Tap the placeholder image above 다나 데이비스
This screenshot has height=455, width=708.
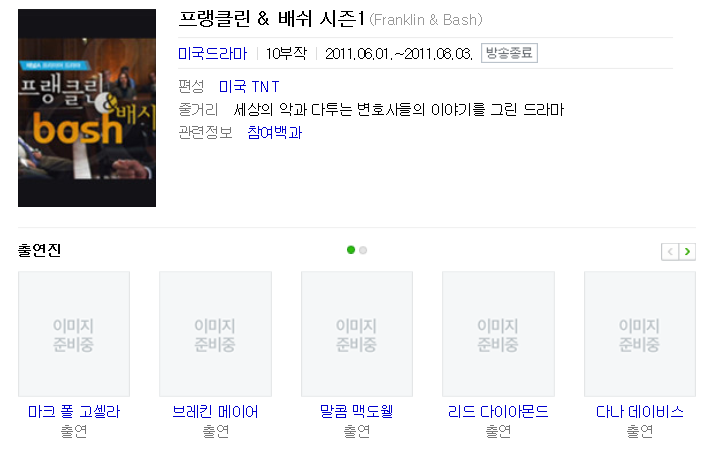tap(640, 334)
